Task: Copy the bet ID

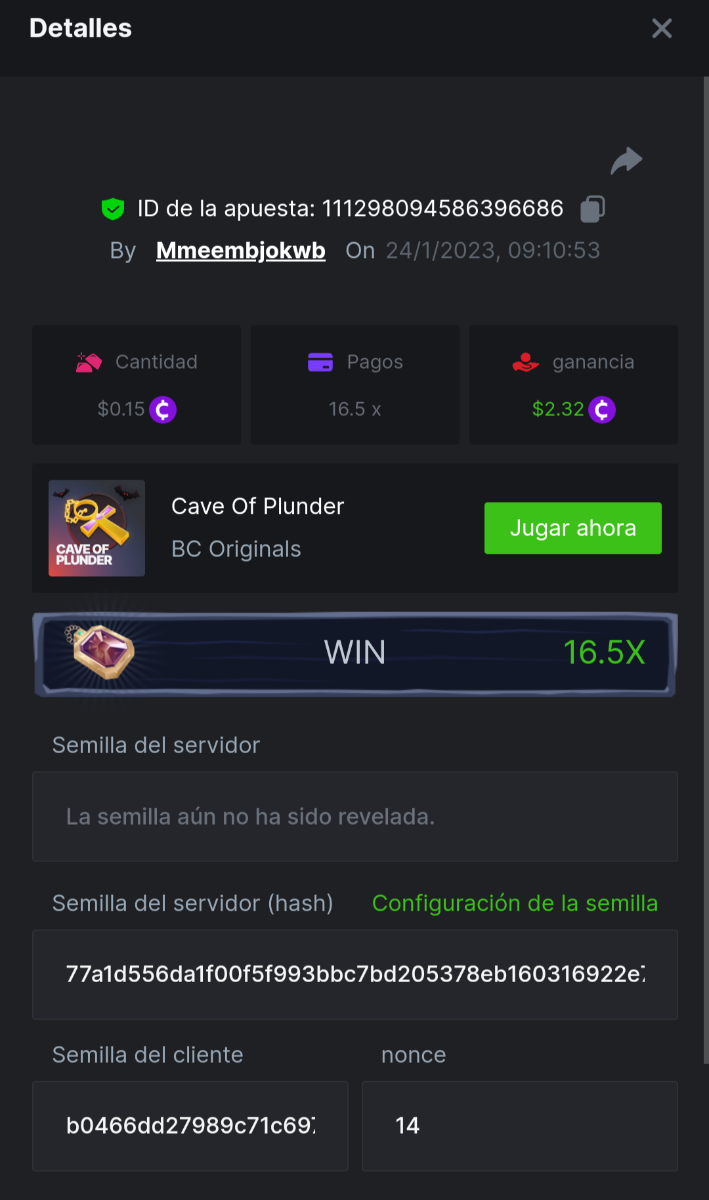Action: click(x=593, y=209)
